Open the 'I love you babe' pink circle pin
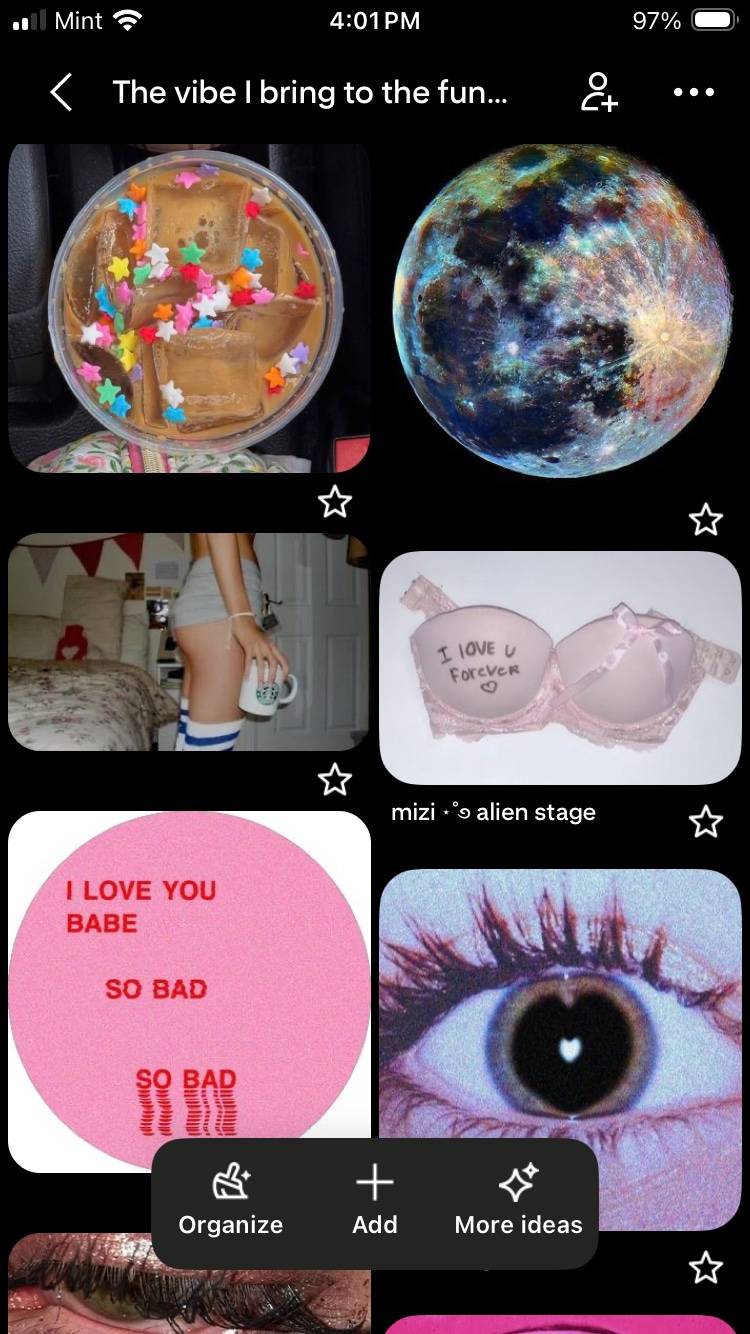750x1334 pixels. [x=189, y=991]
